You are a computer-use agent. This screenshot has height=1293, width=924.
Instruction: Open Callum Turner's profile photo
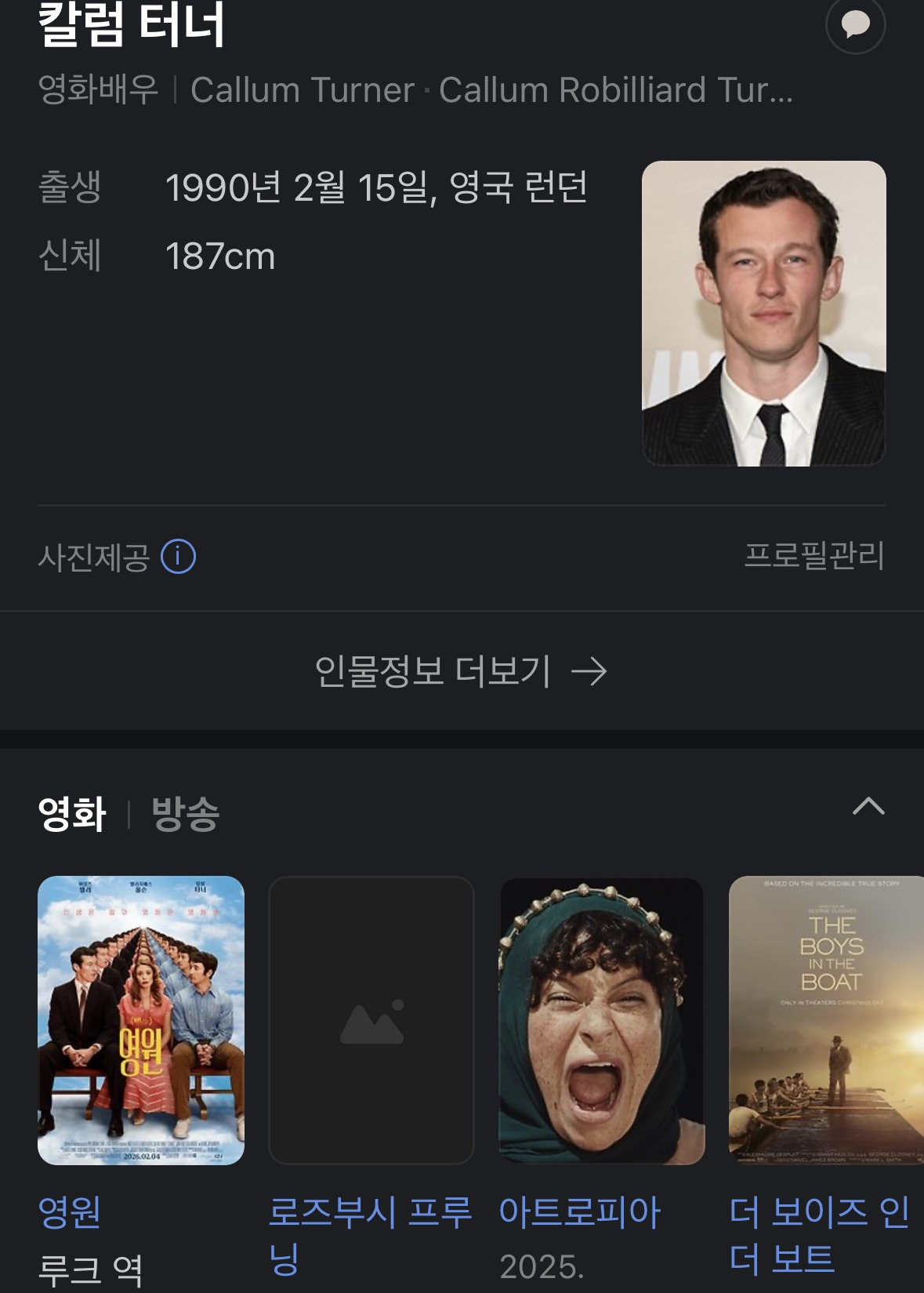coord(763,313)
